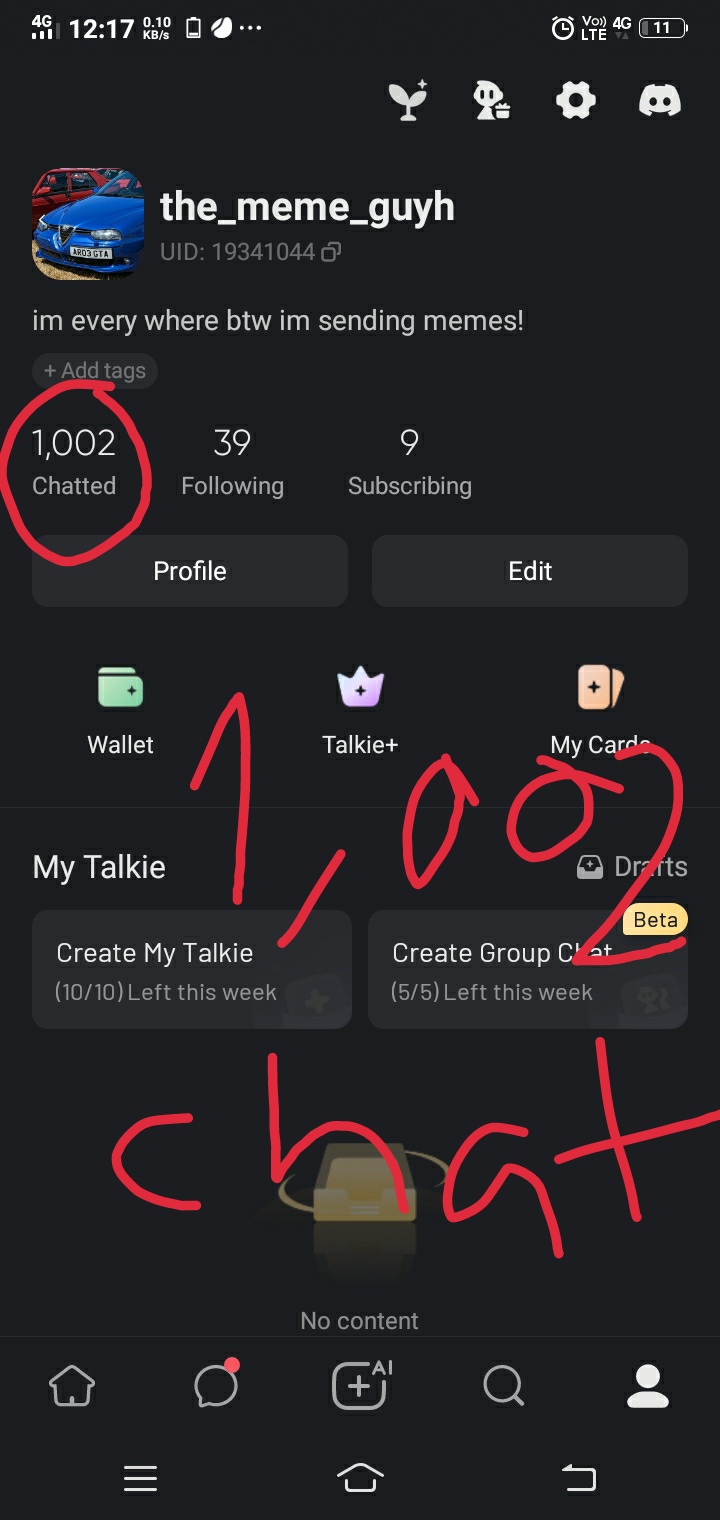This screenshot has width=720, height=1520.
Task: Go back with system back button
Action: (579, 1477)
